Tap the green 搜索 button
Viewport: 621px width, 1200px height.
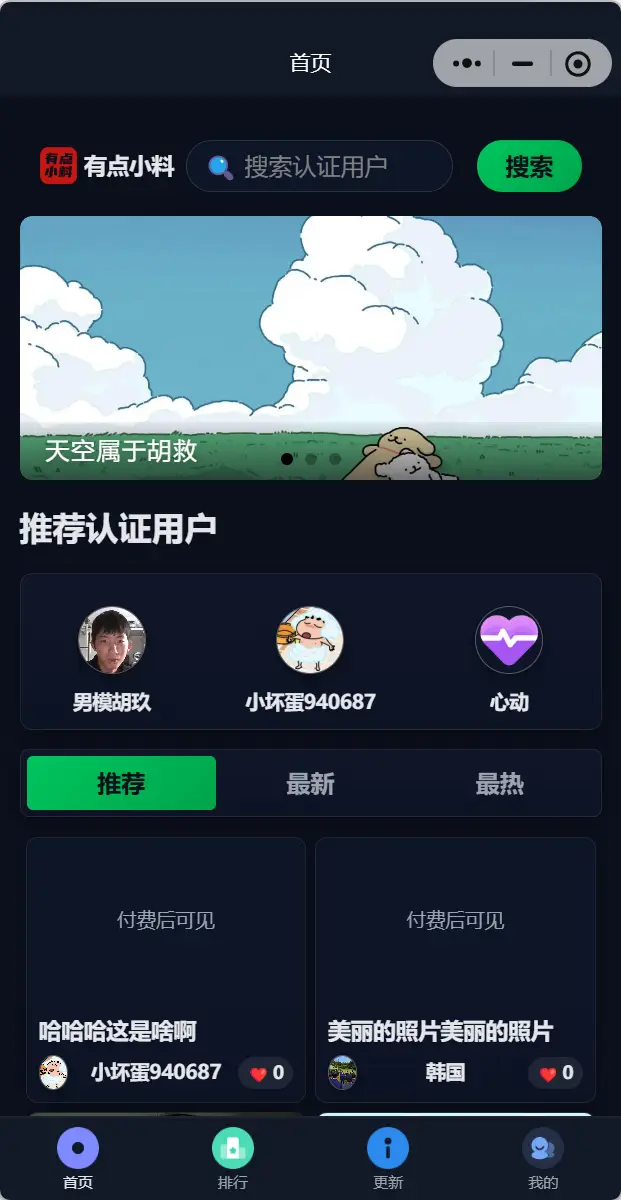click(529, 166)
